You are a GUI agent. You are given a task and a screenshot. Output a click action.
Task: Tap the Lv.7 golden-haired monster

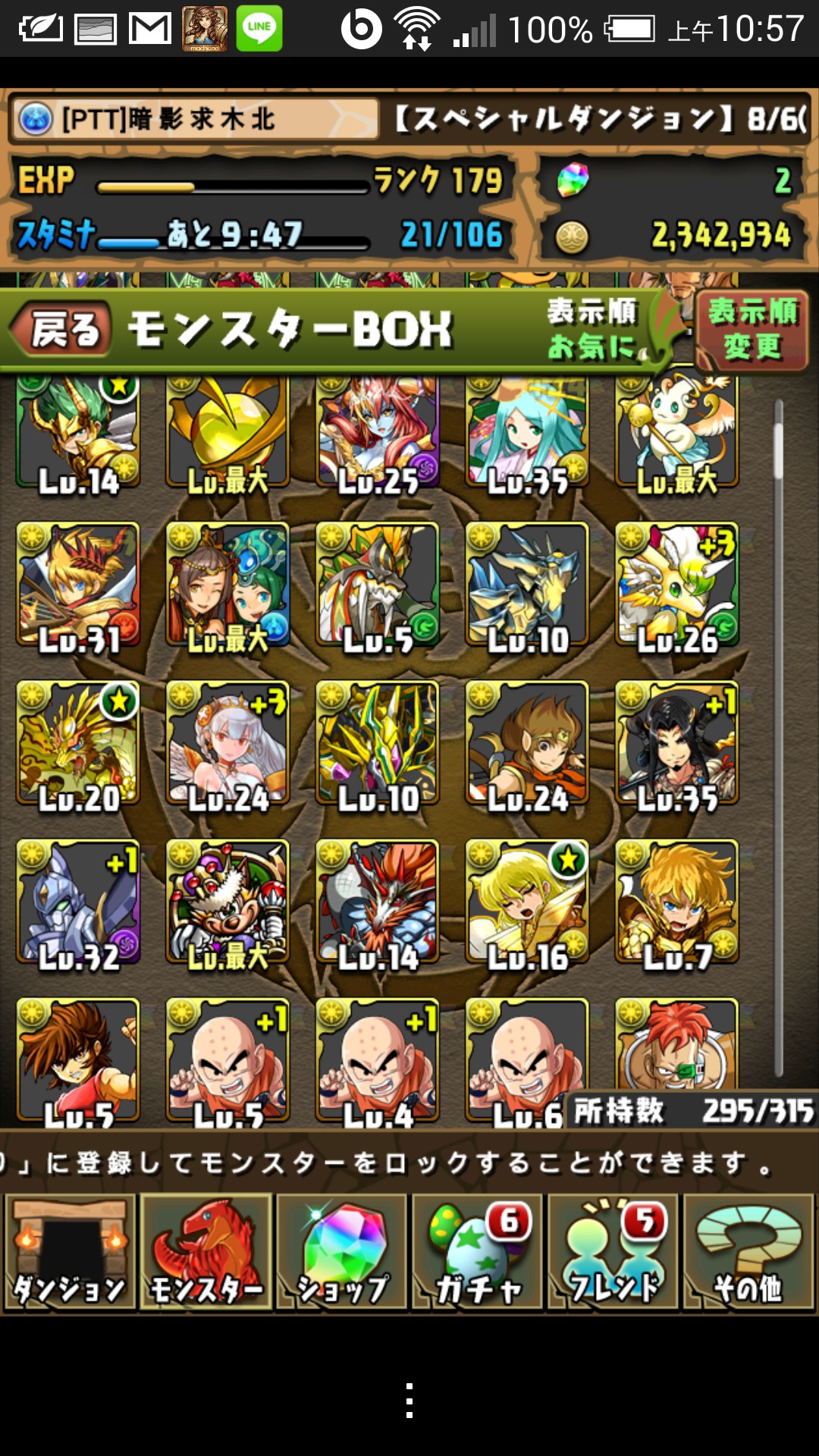click(677, 903)
